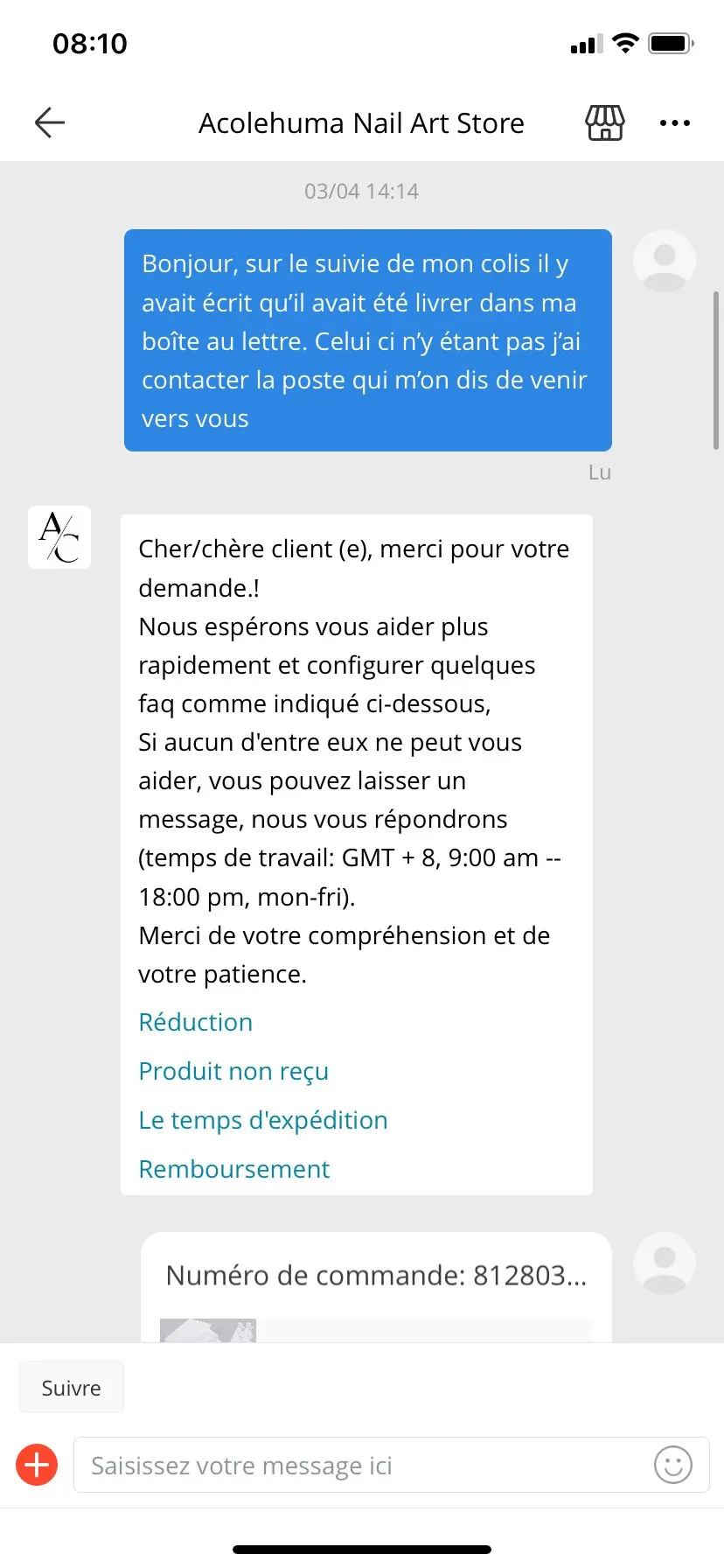Image resolution: width=724 pixels, height=1568 pixels.
Task: Open attachments with the red plus icon
Action: coord(37,1465)
